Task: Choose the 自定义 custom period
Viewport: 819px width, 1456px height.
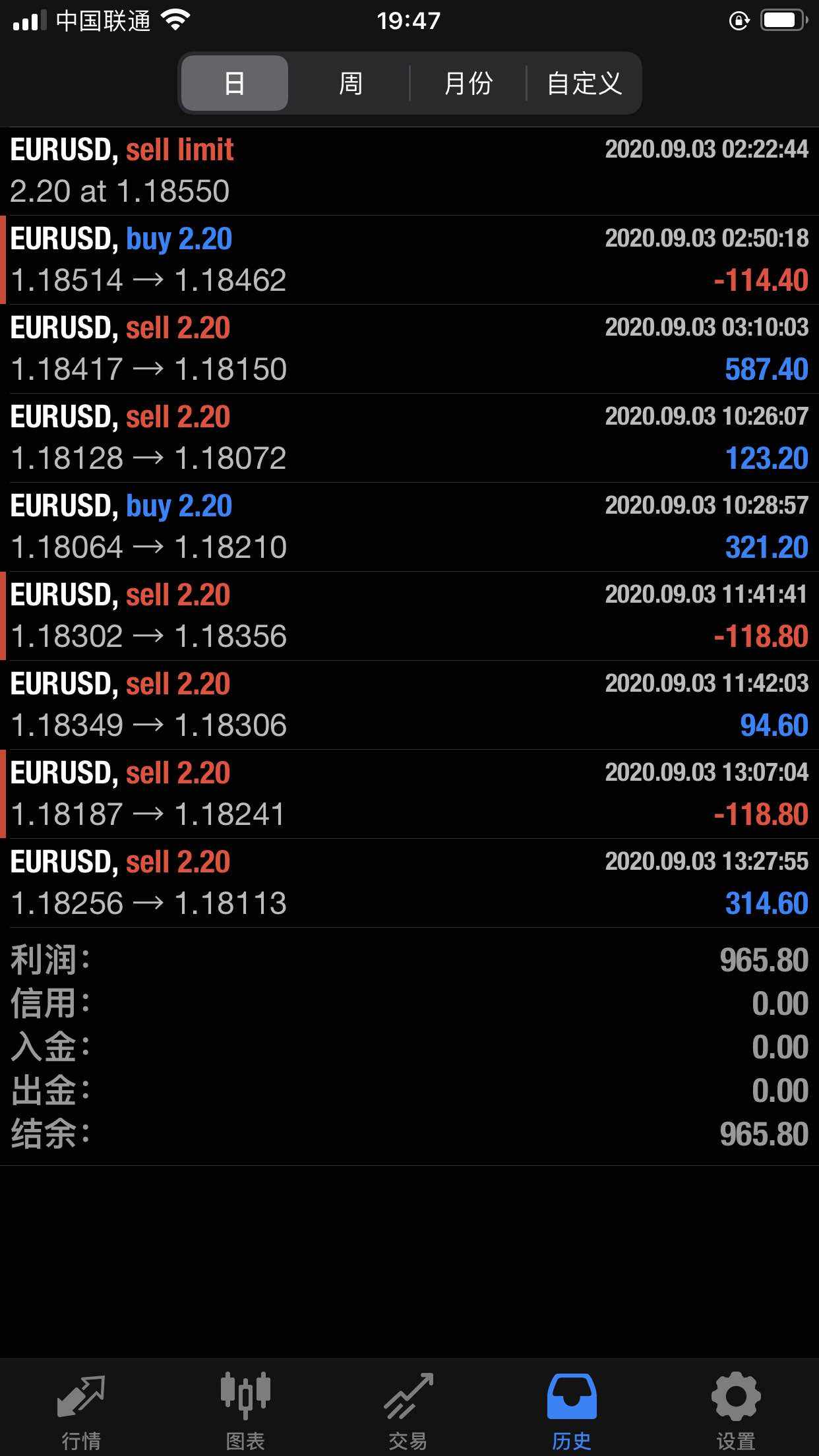Action: (x=584, y=83)
